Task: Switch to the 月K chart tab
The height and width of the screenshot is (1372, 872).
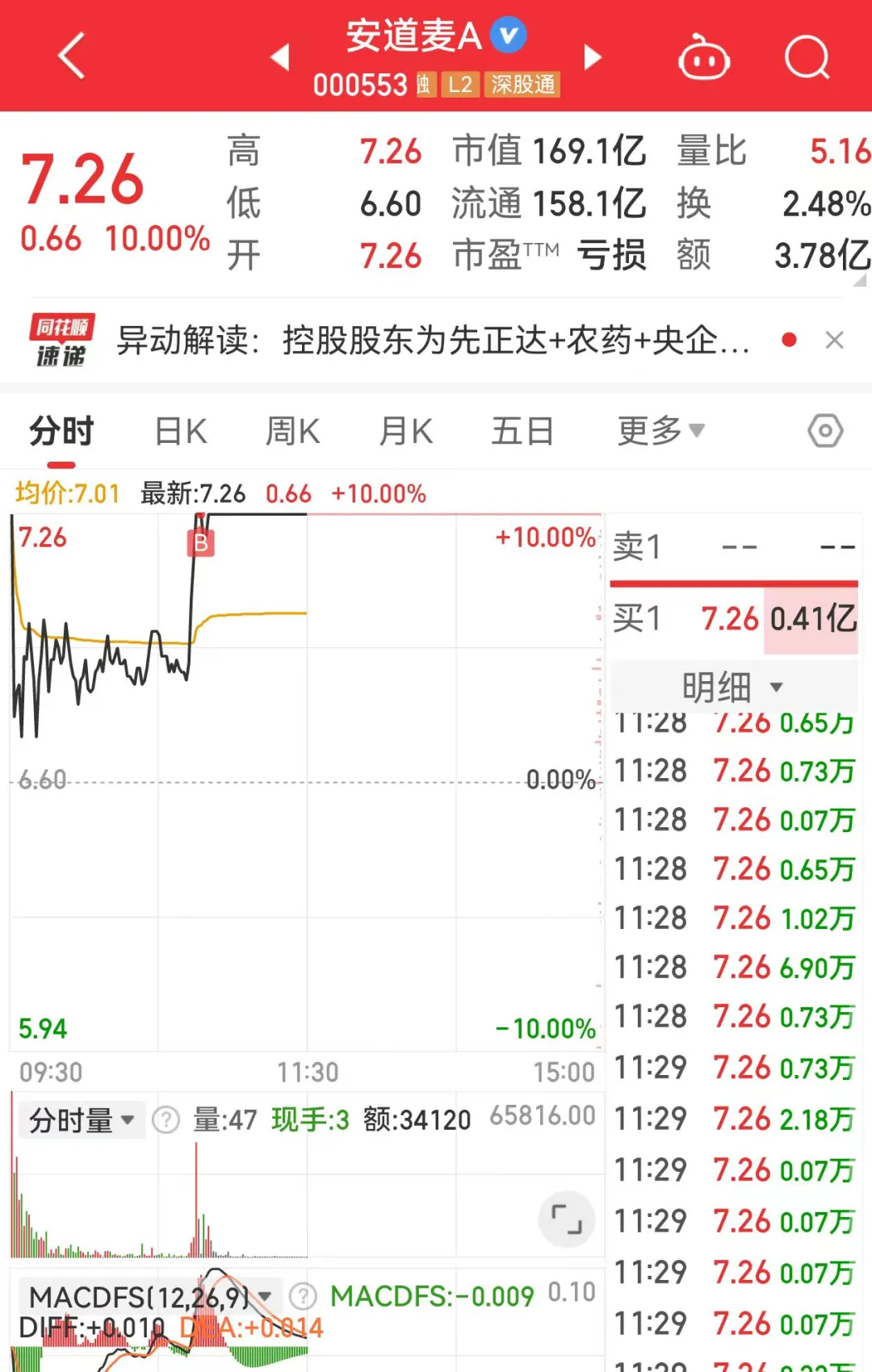Action: click(406, 431)
